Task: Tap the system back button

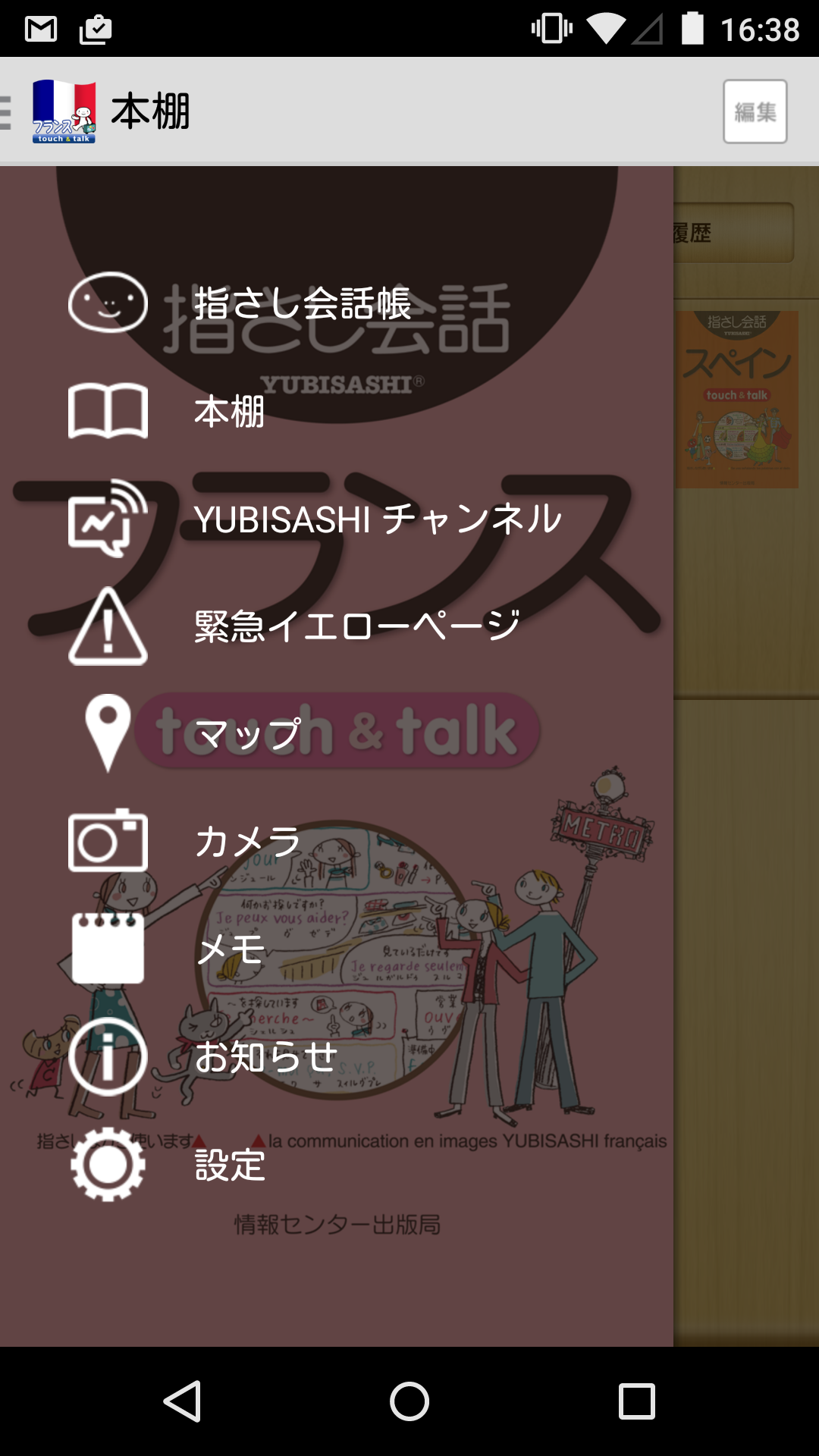Action: tap(182, 1401)
